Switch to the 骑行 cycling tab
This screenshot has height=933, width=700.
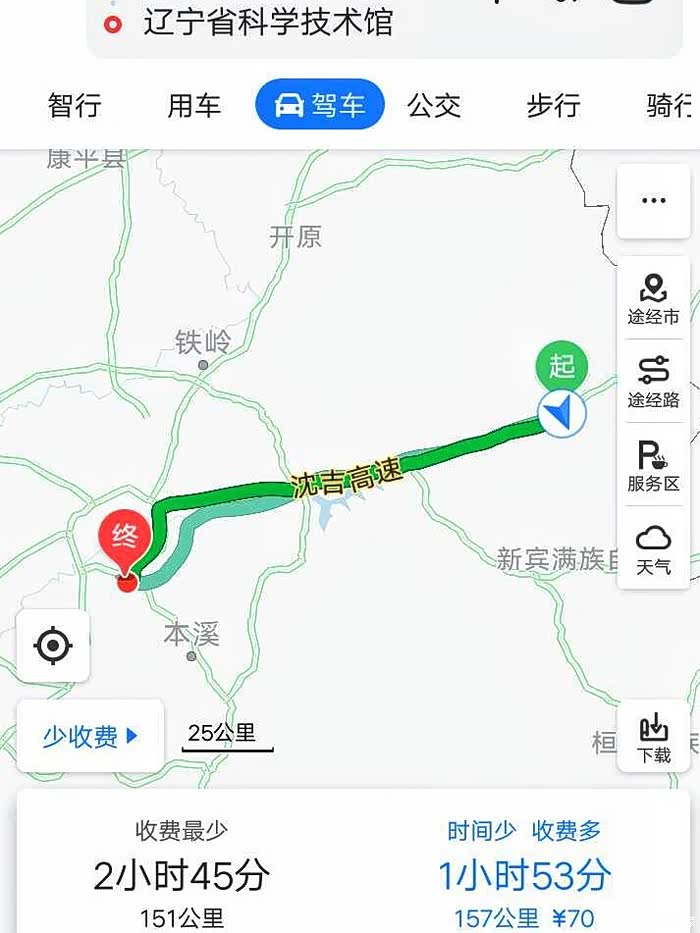(670, 105)
